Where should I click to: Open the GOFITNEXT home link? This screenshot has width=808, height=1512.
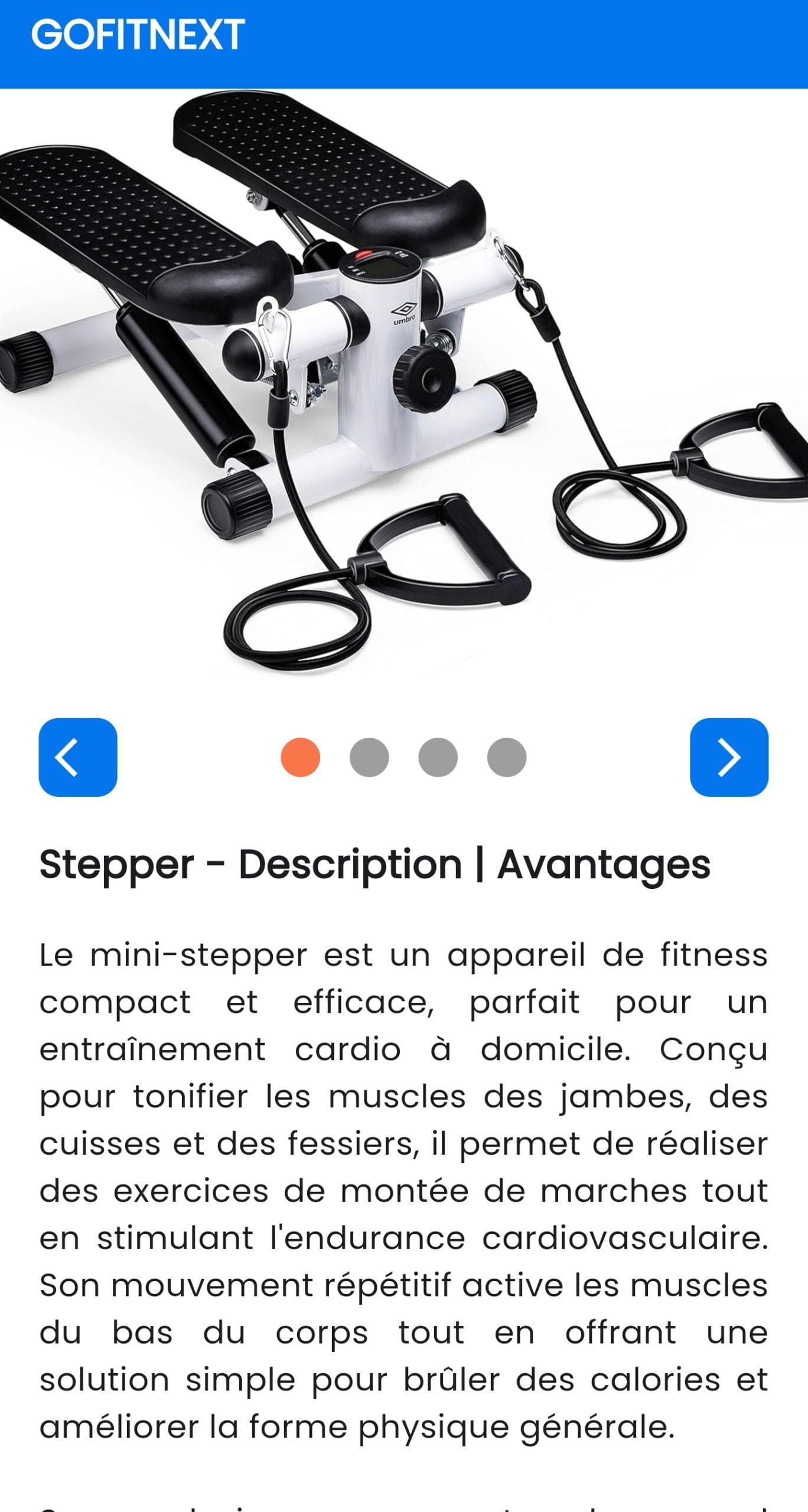138,34
